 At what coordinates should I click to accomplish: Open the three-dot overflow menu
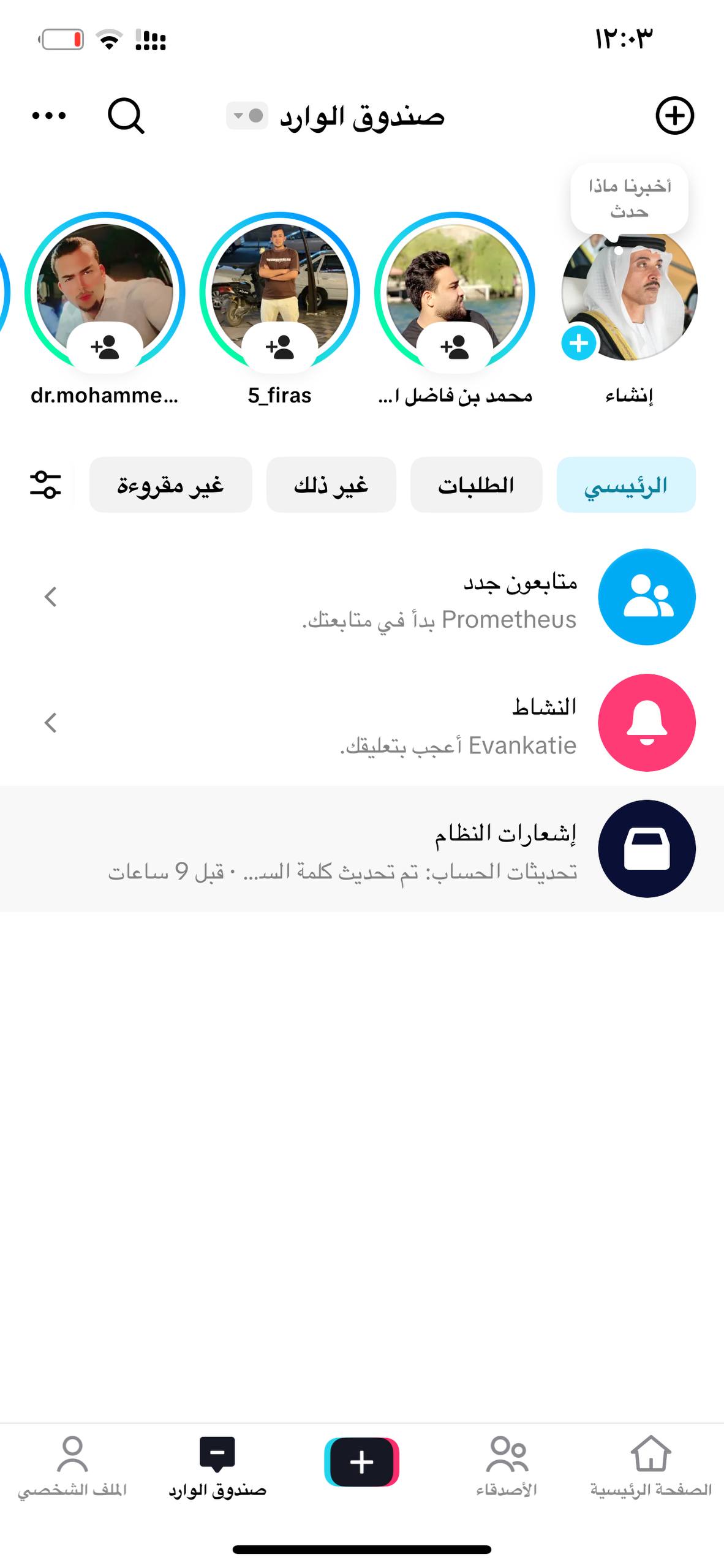coord(49,115)
